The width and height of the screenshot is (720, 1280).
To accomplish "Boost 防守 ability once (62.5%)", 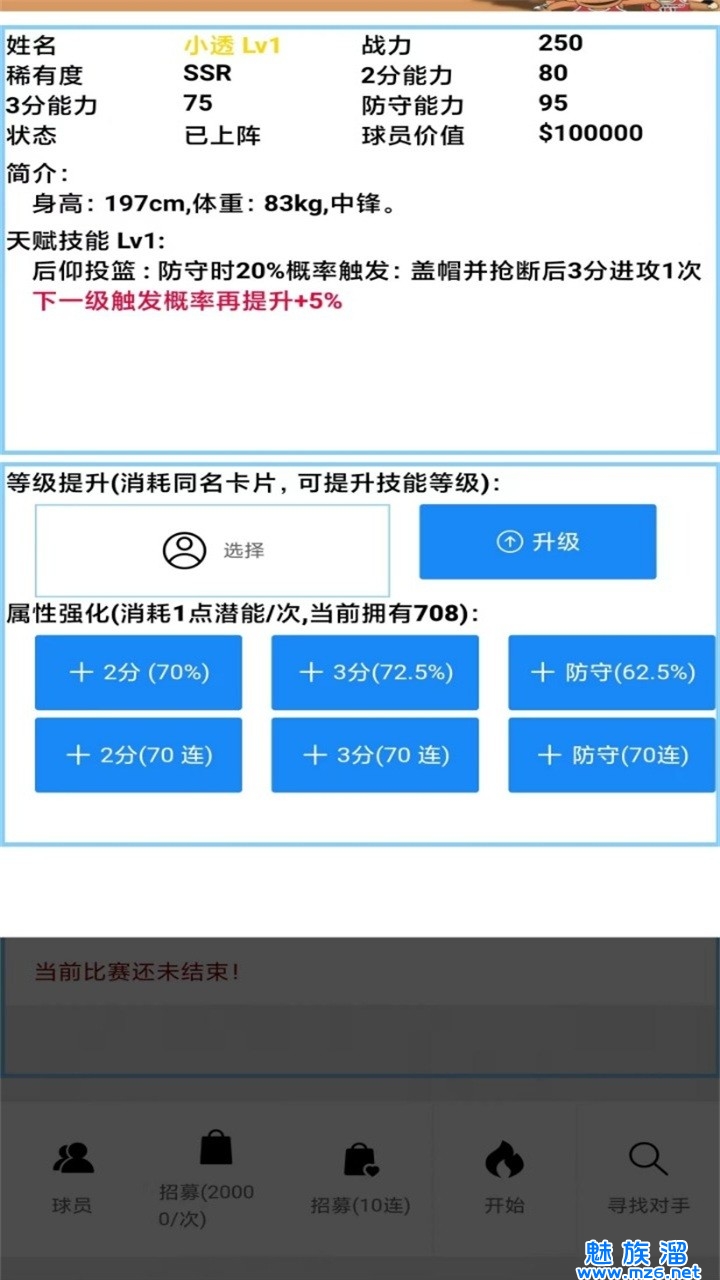I will (612, 672).
